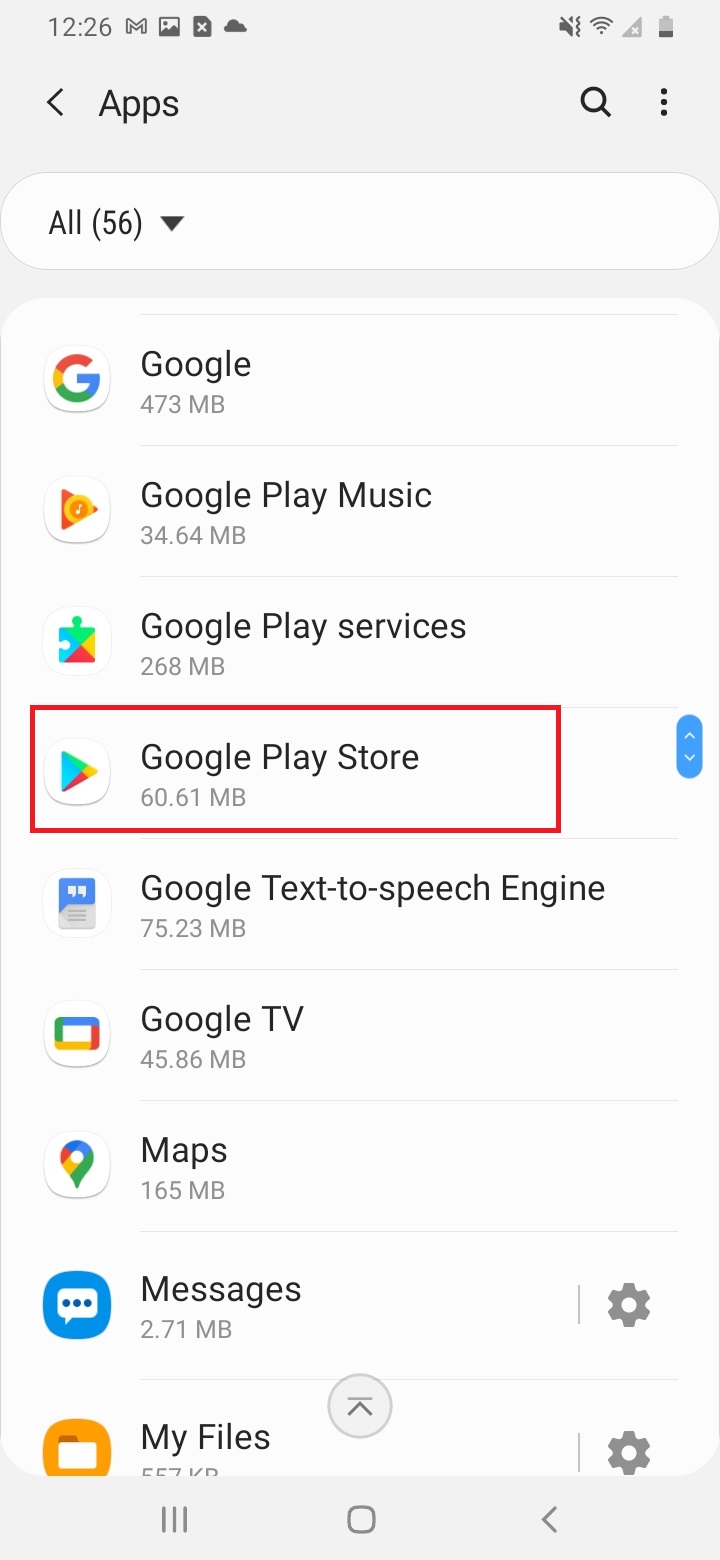720x1560 pixels.
Task: Go to the home screen
Action: coord(360,1520)
